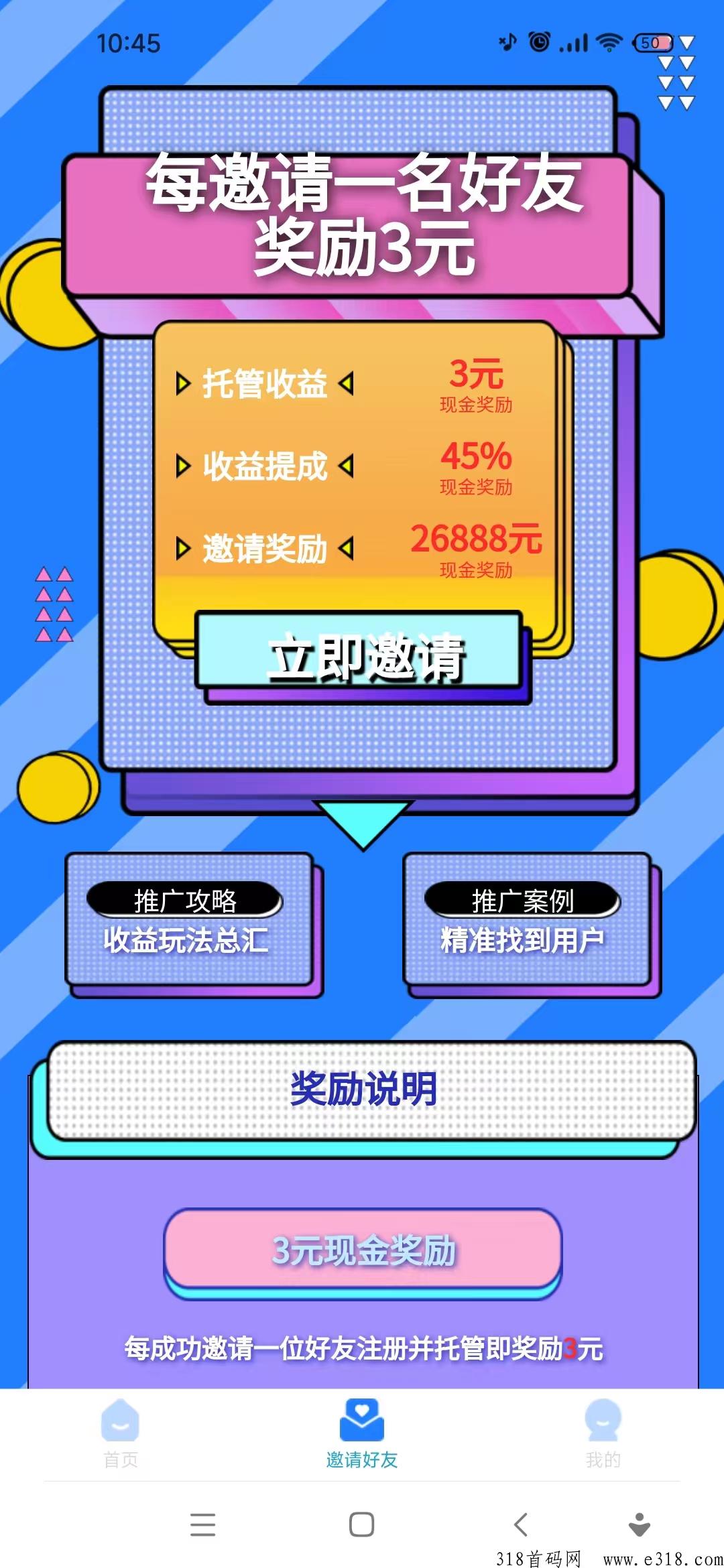Open the 推广攻略 card
The image size is (724, 1568).
[190, 920]
